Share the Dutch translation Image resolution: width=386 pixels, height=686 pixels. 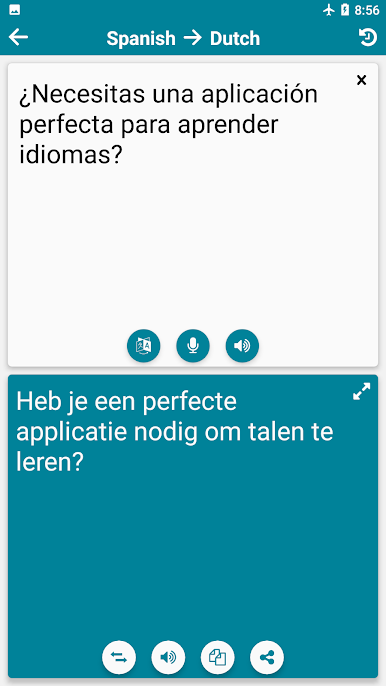coord(267,657)
